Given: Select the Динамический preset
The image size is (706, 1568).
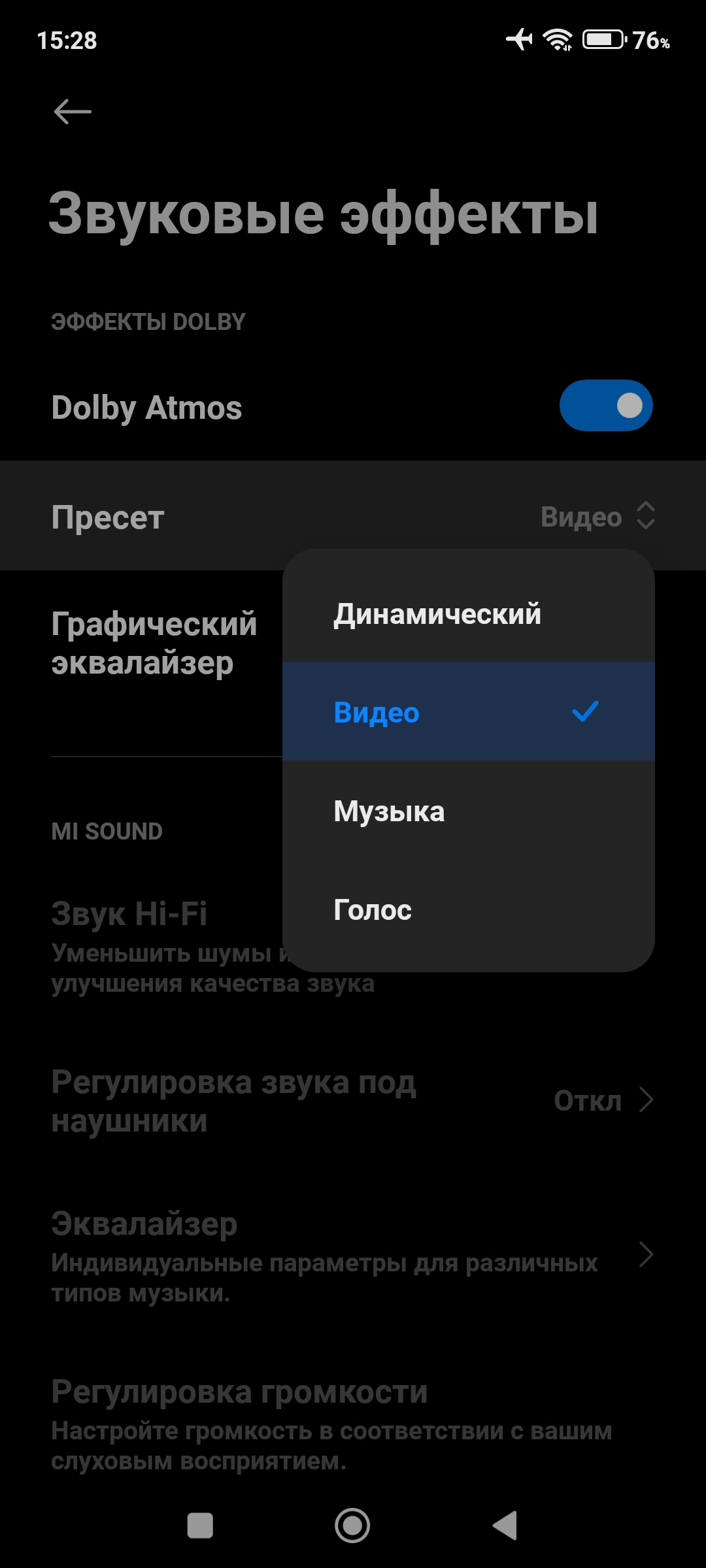Looking at the screenshot, I should pos(469,614).
